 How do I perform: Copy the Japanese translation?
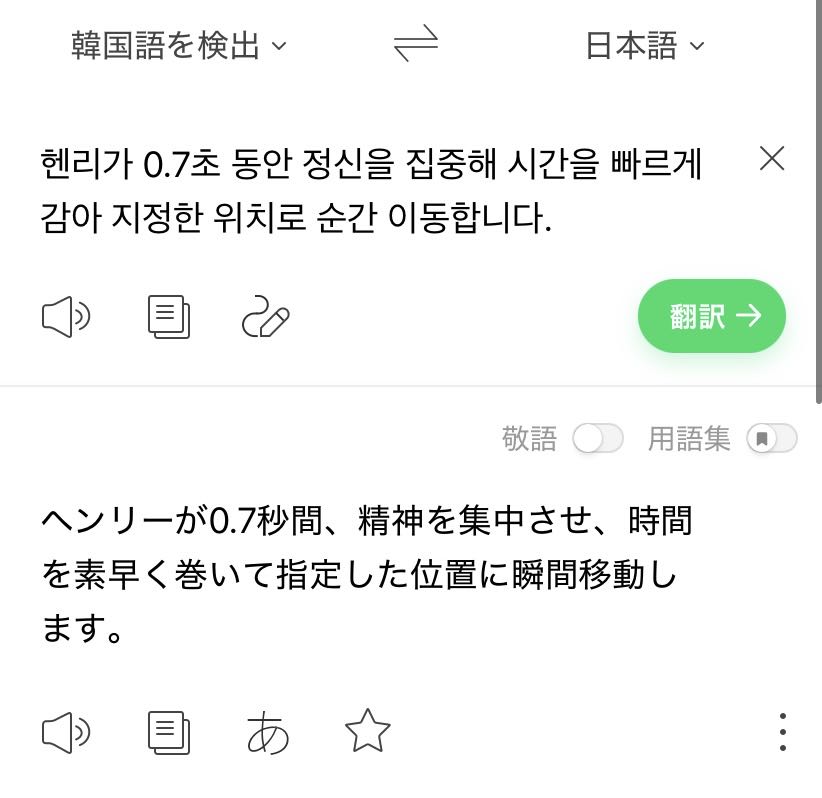168,733
